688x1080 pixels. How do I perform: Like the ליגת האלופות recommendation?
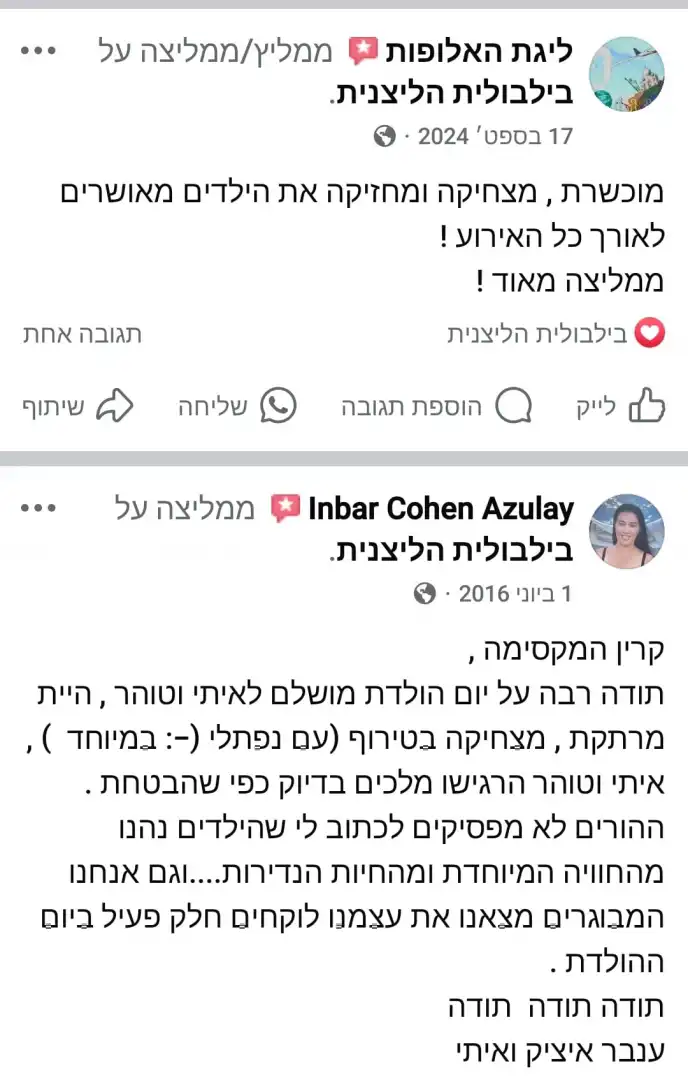pos(620,406)
